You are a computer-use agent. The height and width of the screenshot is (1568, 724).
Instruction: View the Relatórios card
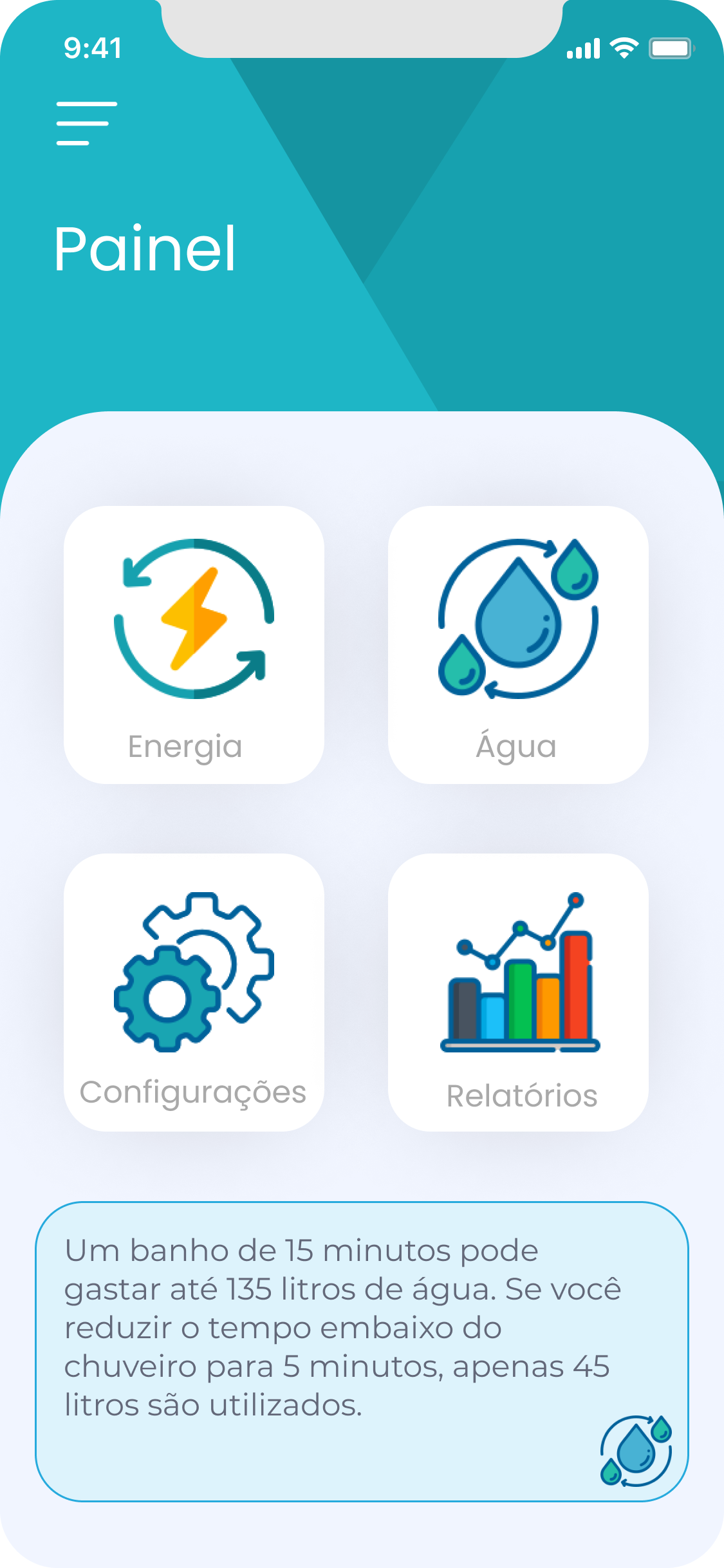click(x=518, y=992)
